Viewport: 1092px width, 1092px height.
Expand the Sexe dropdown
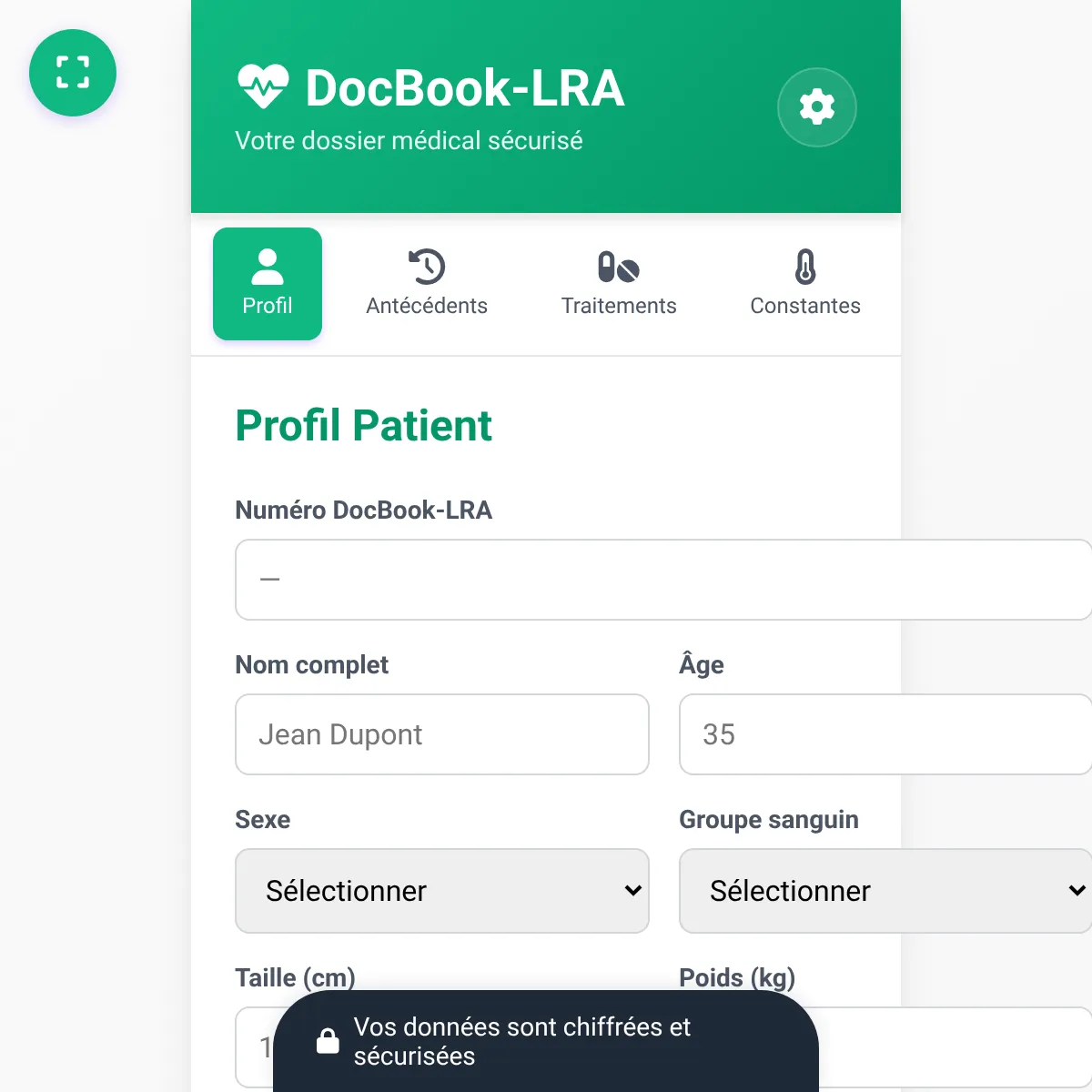coord(442,891)
